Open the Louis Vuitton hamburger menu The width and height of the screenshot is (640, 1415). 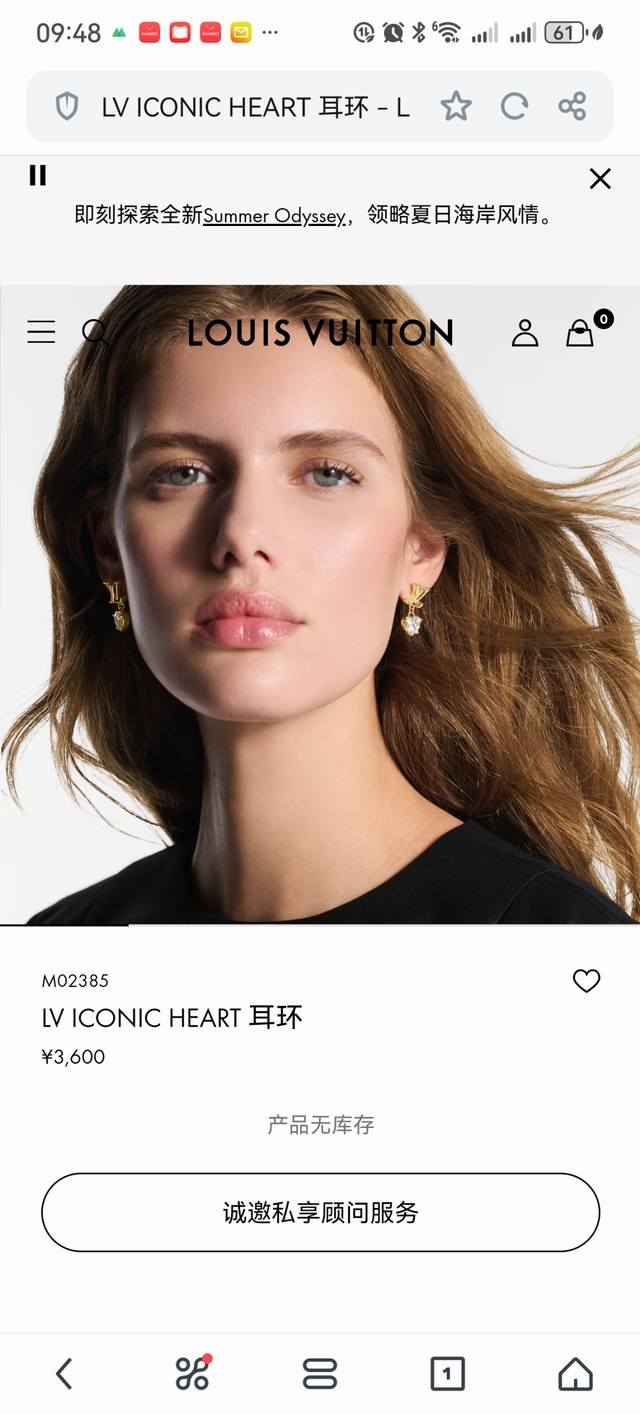pyautogui.click(x=41, y=332)
